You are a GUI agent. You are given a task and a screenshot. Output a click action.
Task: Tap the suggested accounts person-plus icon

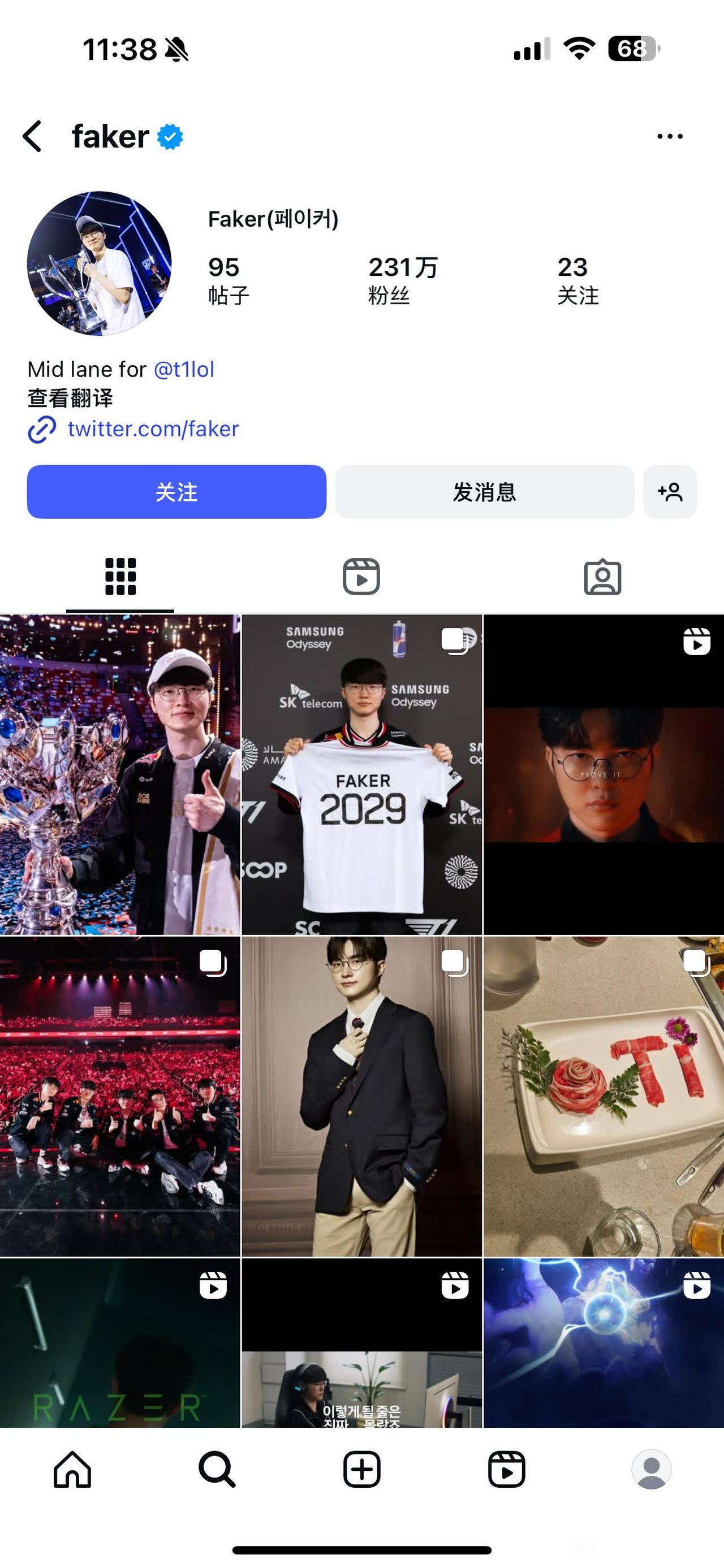coord(670,492)
